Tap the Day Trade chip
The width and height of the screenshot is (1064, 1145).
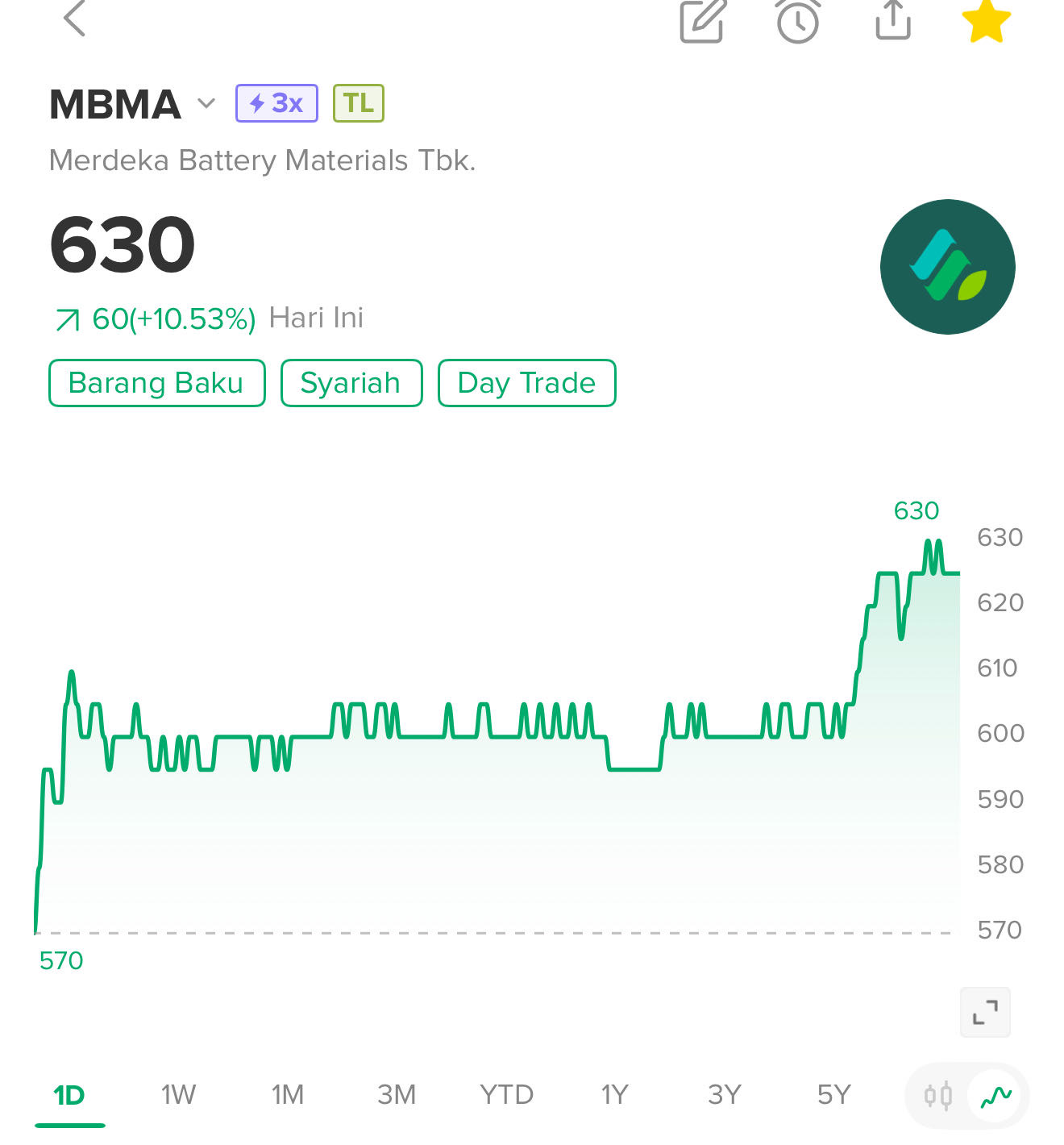[526, 383]
